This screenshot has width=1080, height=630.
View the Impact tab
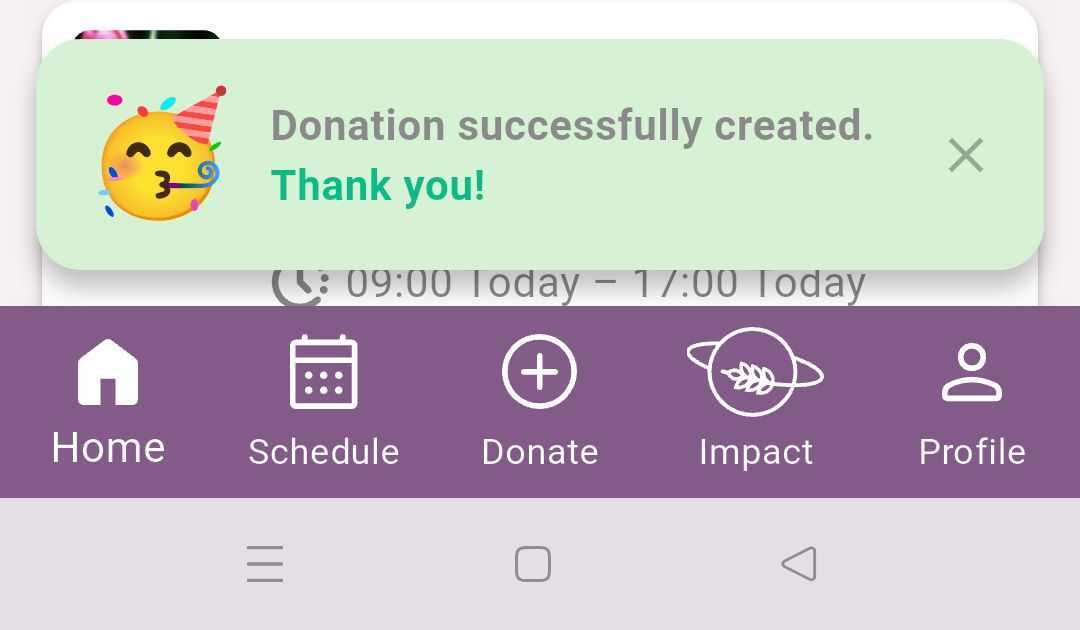(756, 402)
